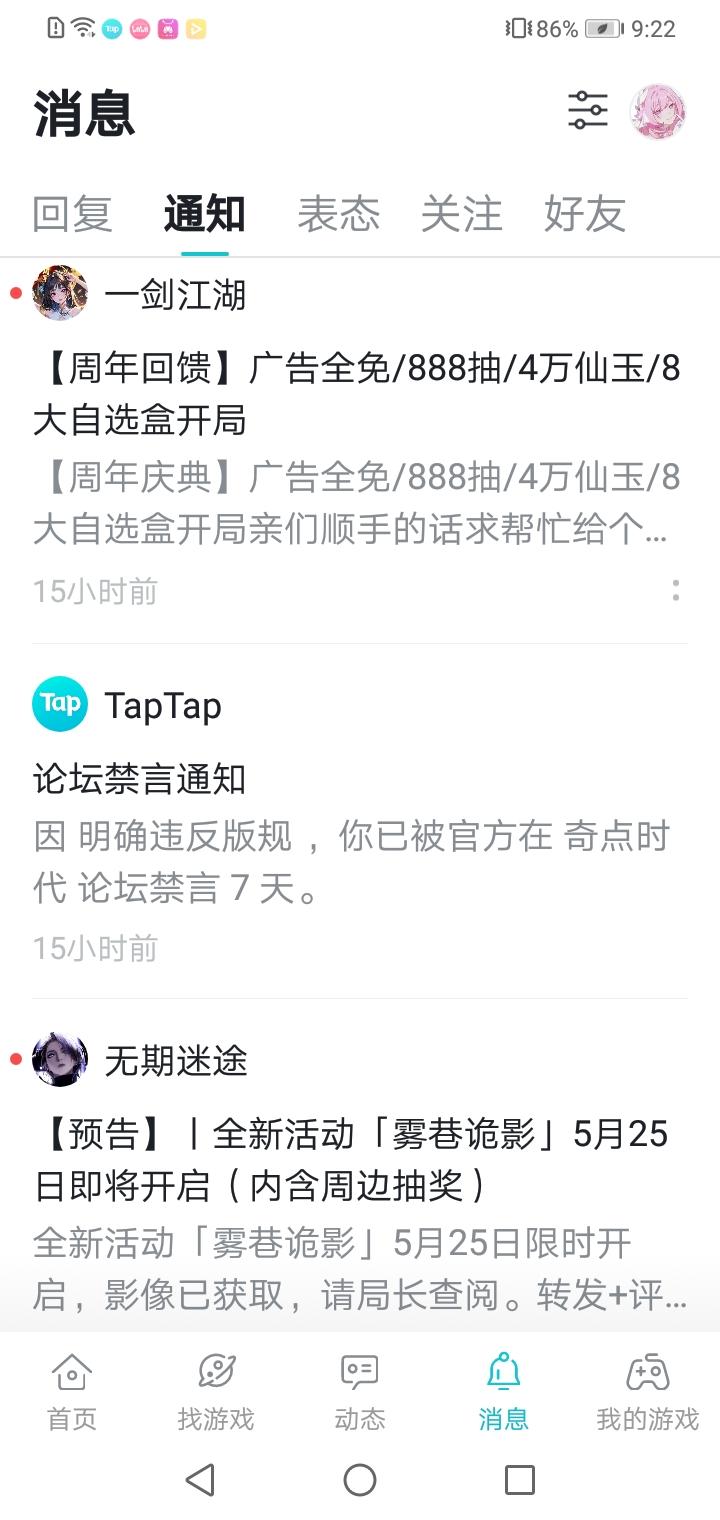Viewport: 720px width, 1520px height.
Task: Open the 关注 tab
Action: (x=459, y=213)
